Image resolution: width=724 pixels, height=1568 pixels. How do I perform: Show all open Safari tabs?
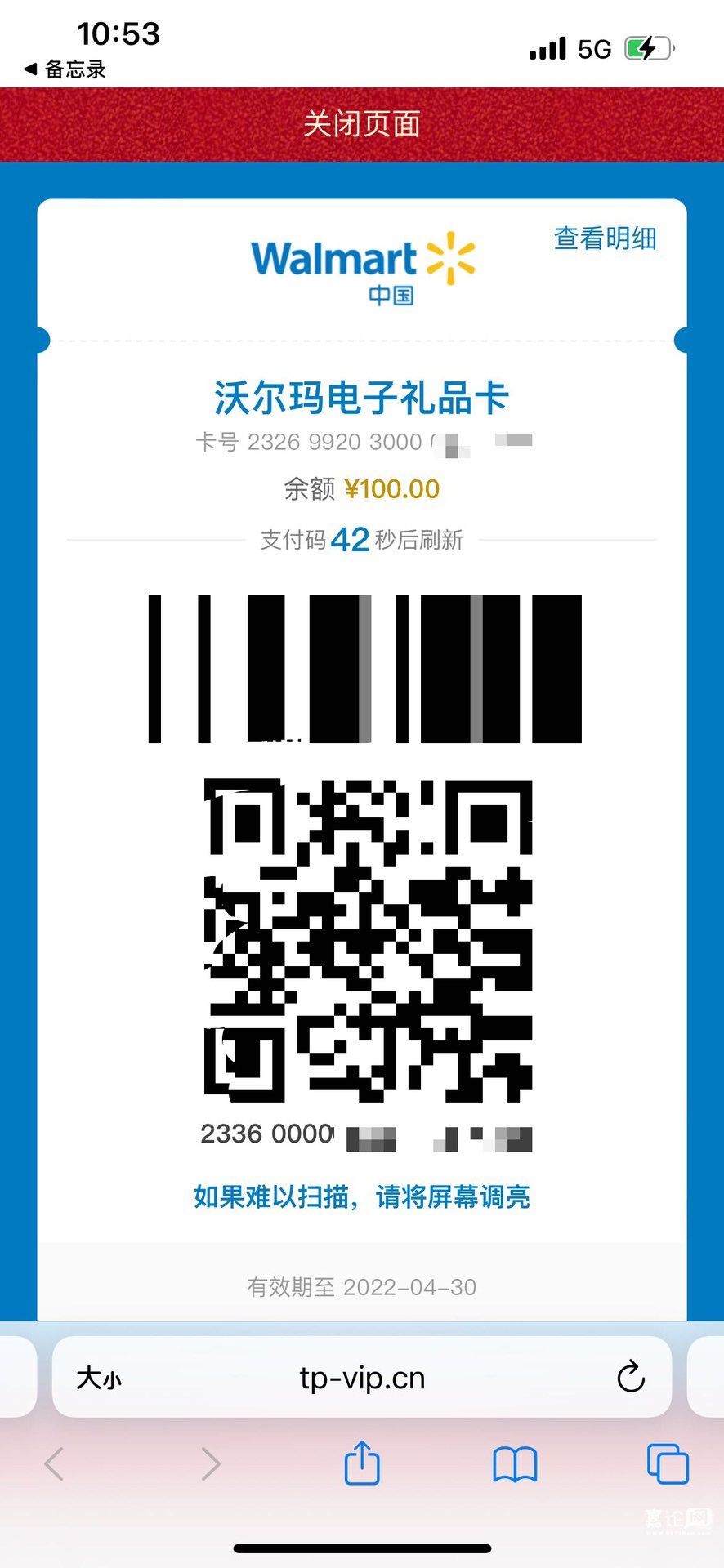tap(667, 1463)
